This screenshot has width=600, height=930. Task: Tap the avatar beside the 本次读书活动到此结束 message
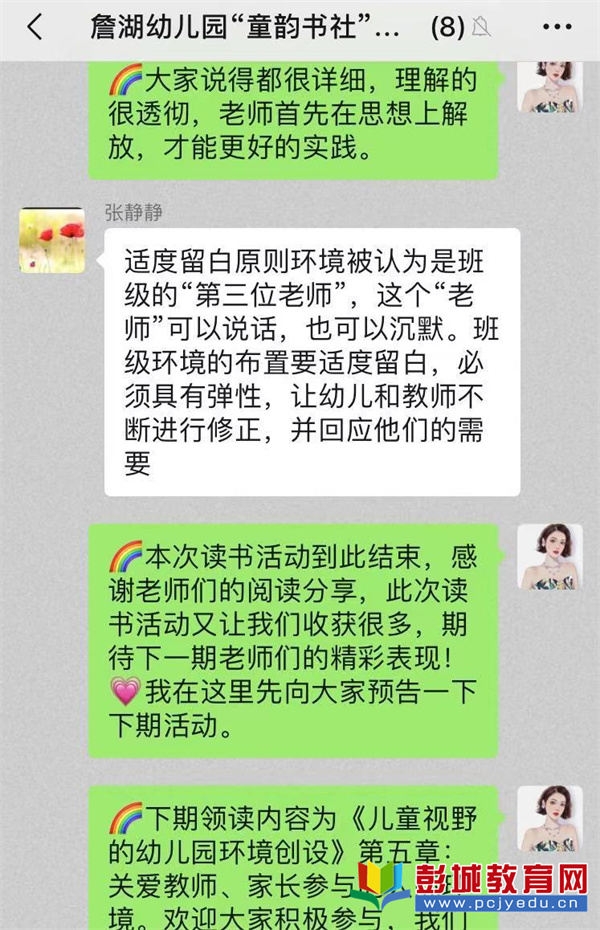(x=549, y=556)
